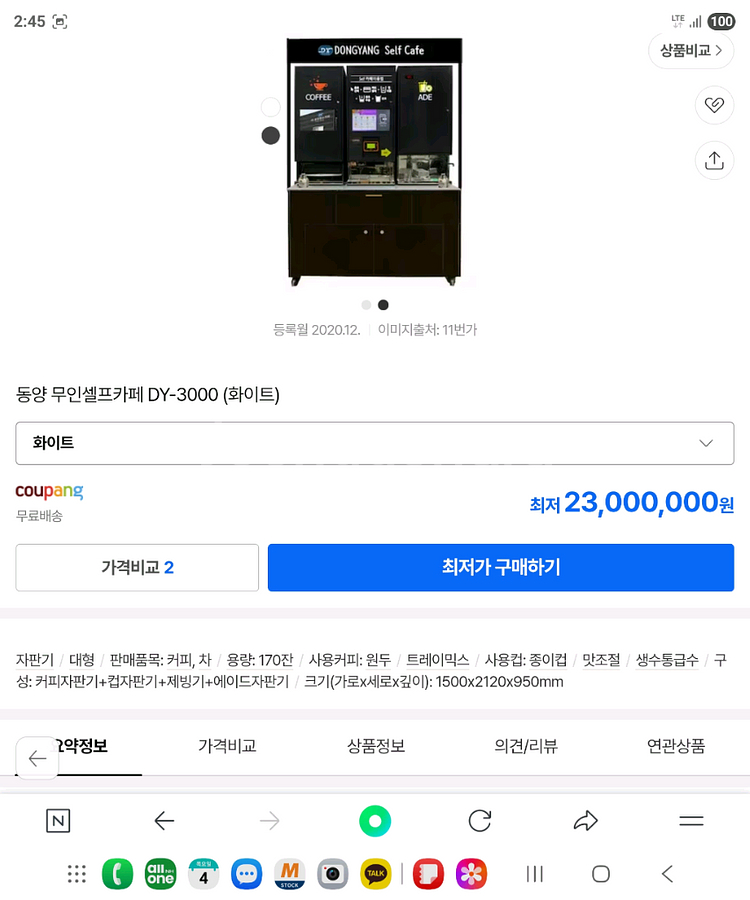
Task: Go to the 연관상품 tab
Action: 676,746
